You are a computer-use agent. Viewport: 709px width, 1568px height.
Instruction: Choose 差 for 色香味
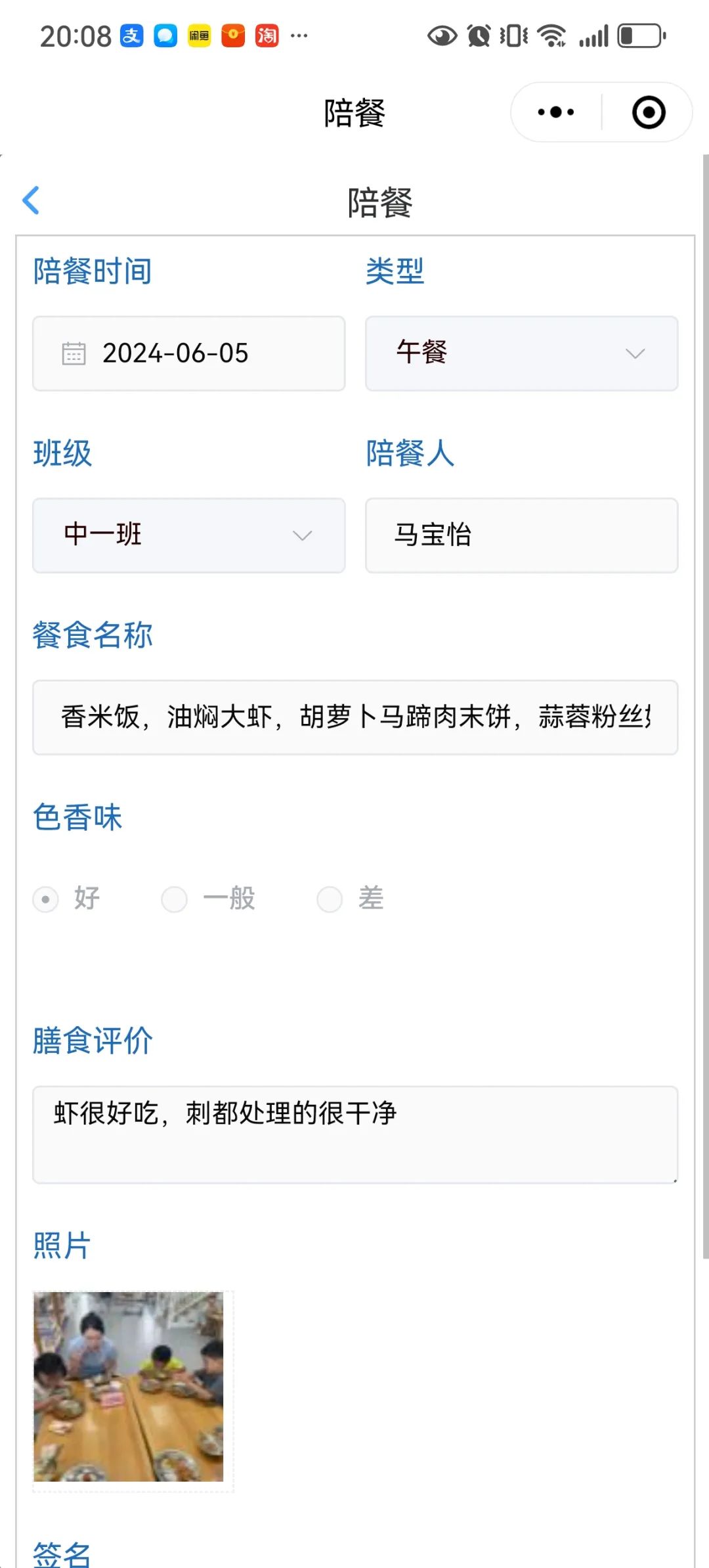(351, 898)
